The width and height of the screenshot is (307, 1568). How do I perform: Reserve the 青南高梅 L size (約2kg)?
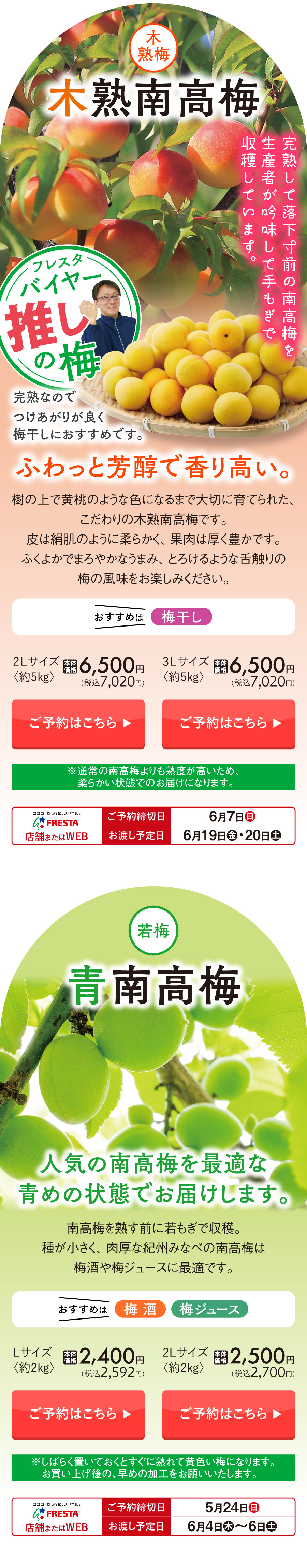[78, 1413]
